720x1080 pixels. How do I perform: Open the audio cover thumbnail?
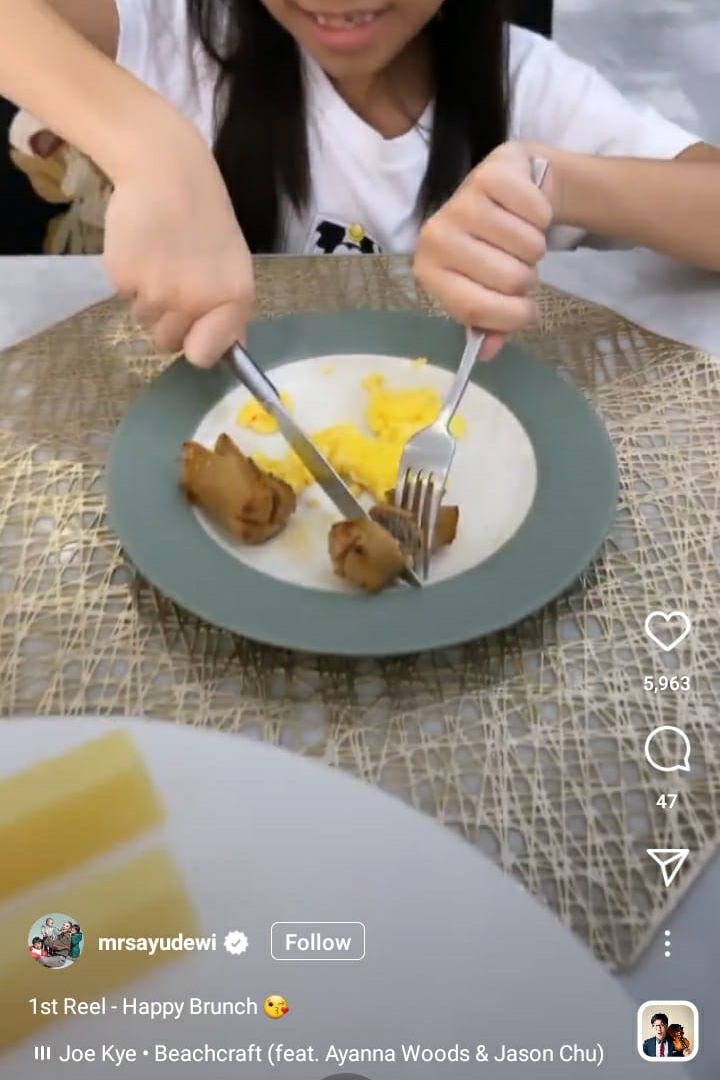tap(668, 1031)
